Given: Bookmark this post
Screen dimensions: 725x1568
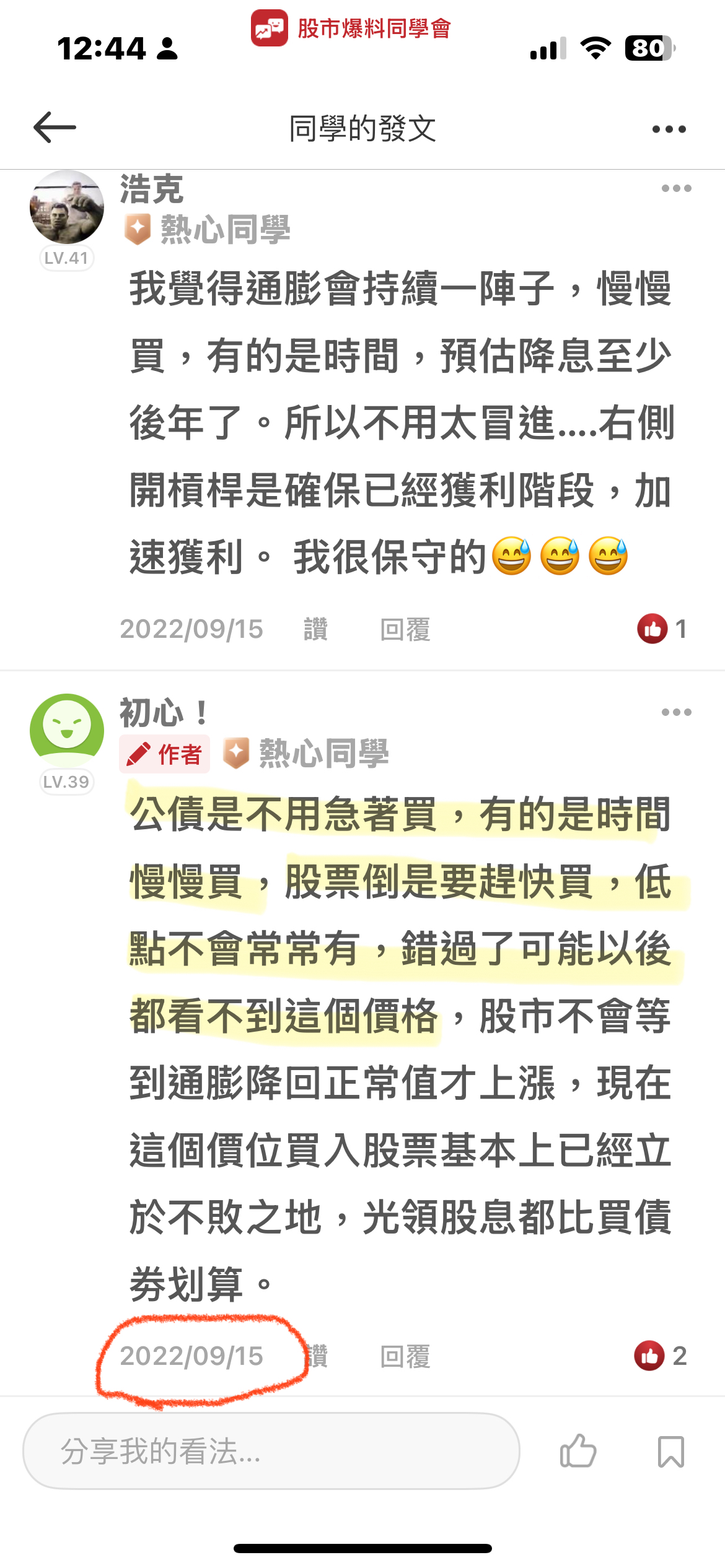Looking at the screenshot, I should pyautogui.click(x=670, y=1450).
